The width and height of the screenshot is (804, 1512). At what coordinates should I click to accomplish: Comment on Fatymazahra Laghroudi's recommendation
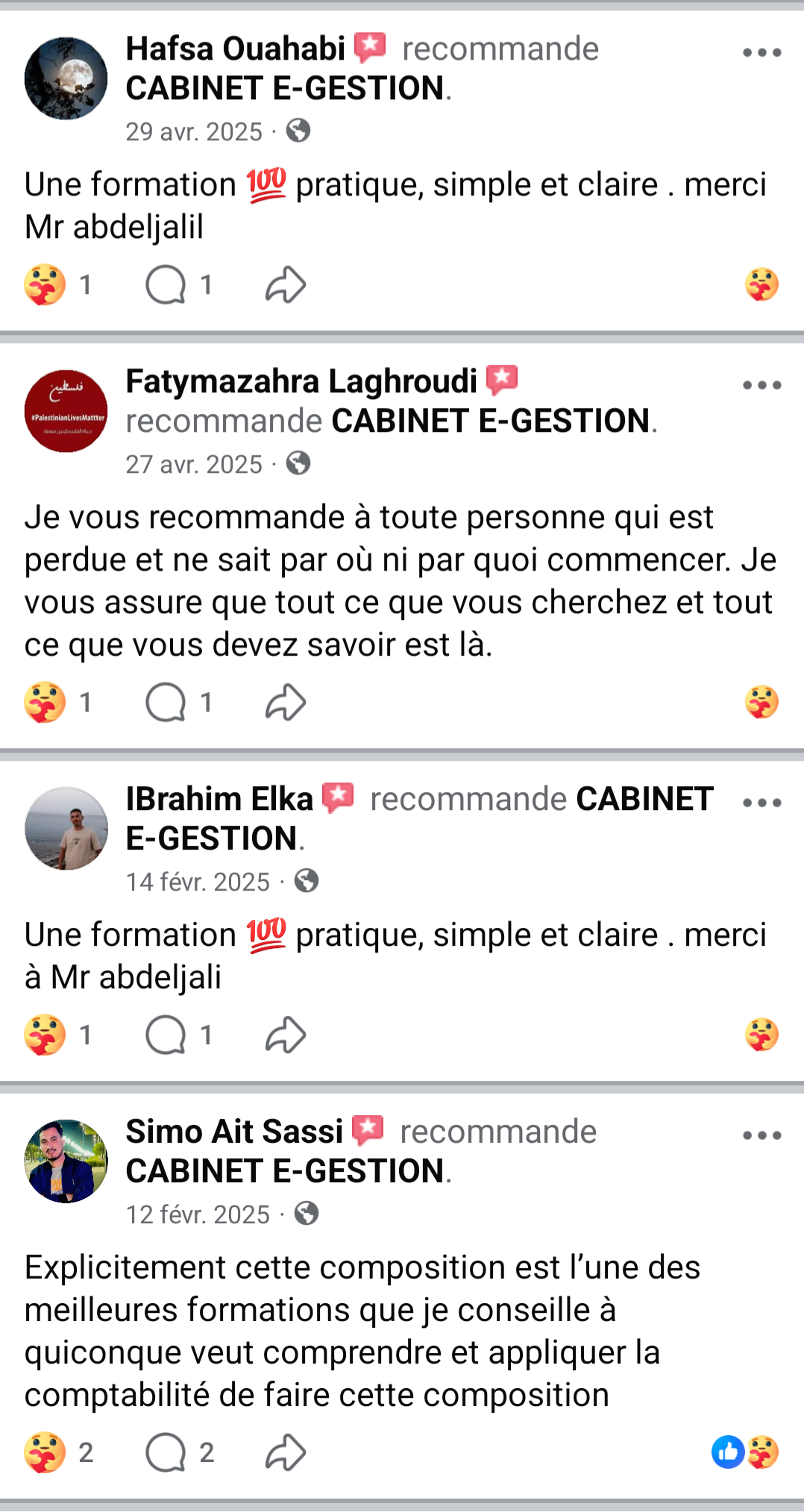pos(166,703)
